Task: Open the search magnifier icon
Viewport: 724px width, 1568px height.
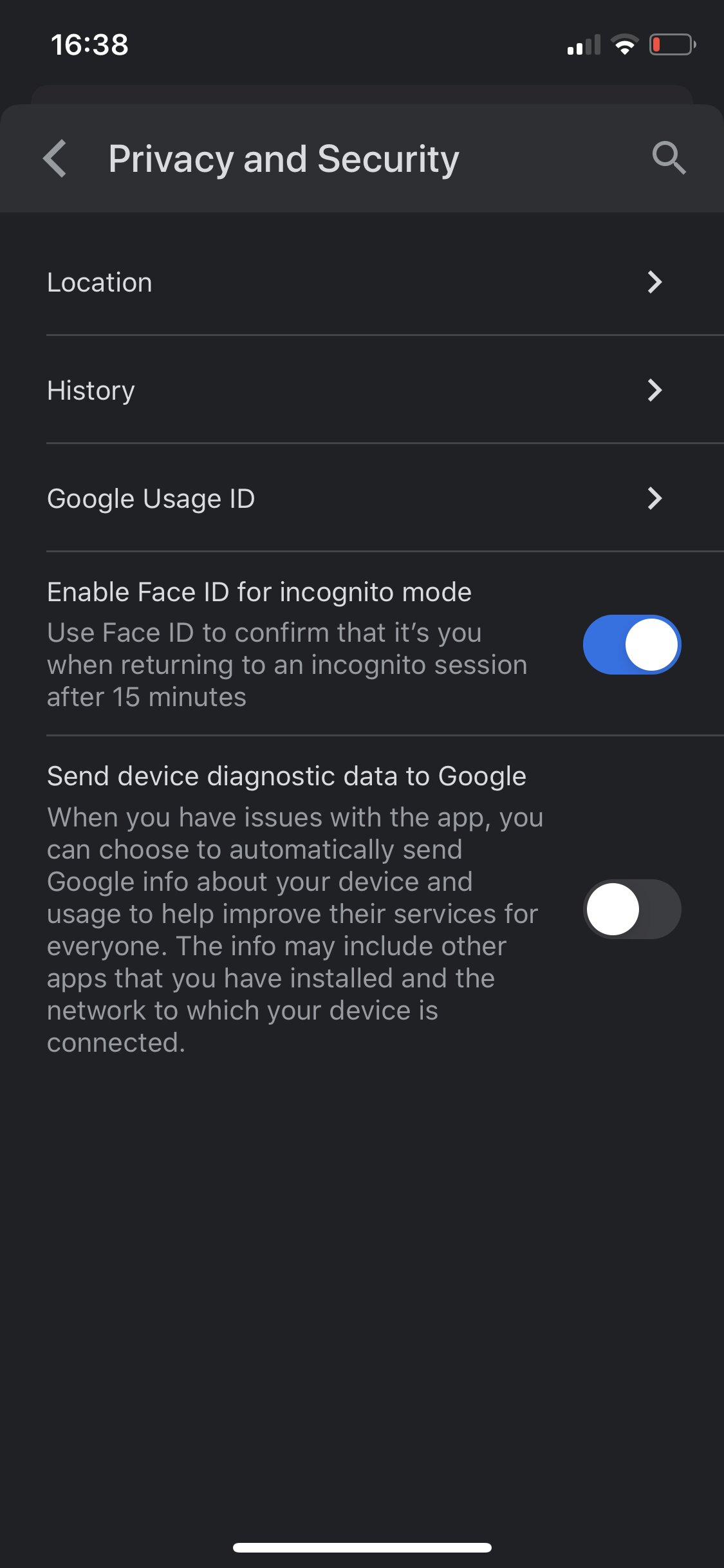Action: (669, 158)
